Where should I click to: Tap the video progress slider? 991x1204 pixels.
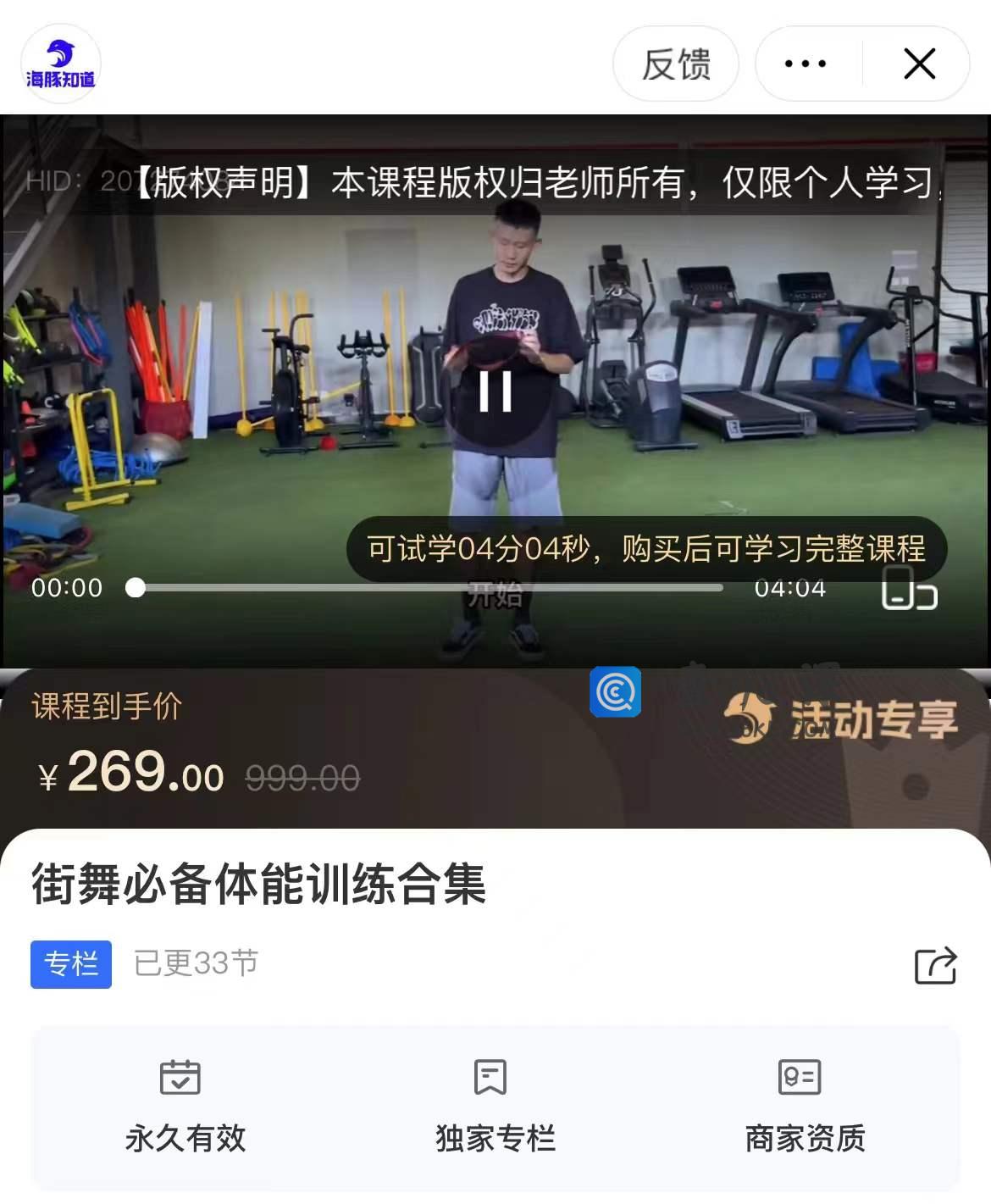point(428,587)
